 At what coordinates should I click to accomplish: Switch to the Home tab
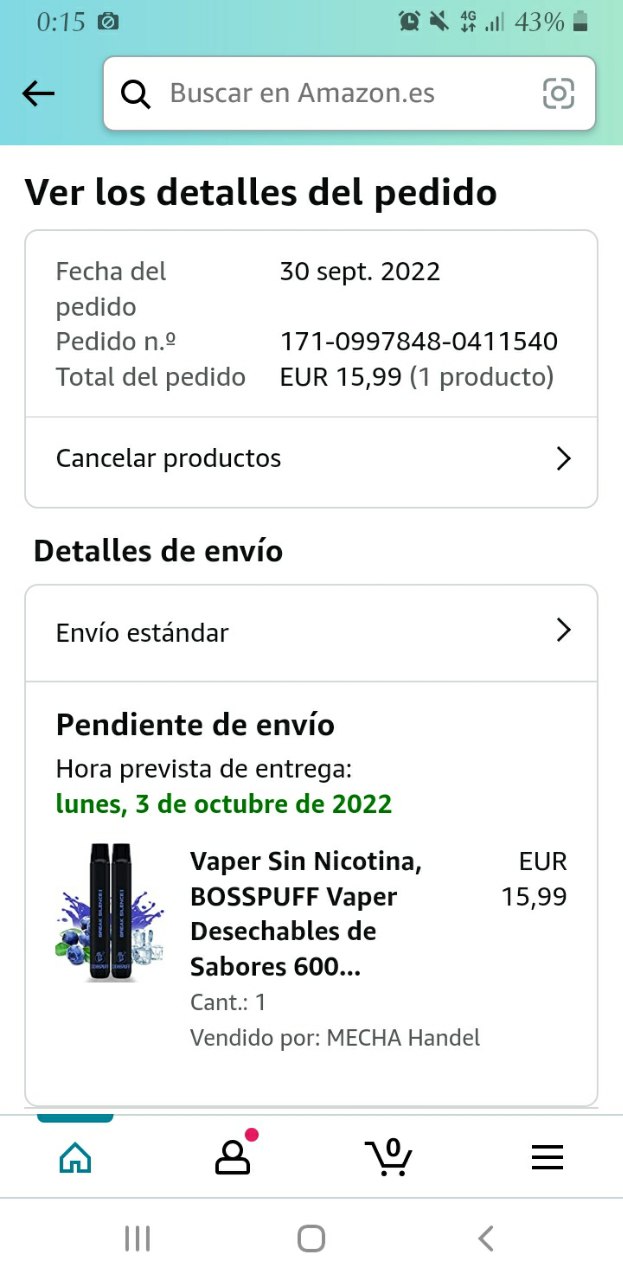pos(75,1157)
